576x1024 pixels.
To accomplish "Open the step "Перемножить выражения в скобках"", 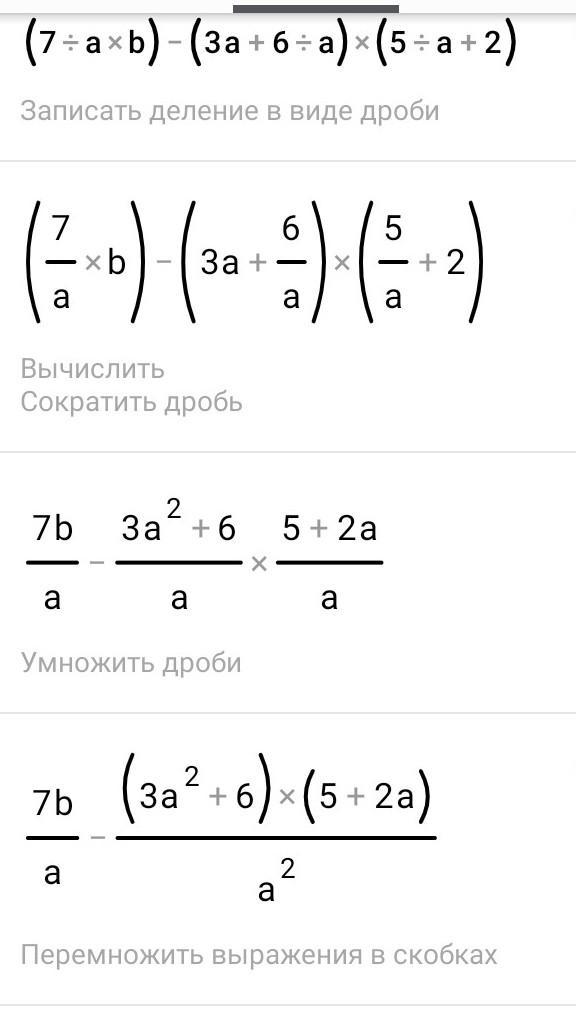I will click(x=259, y=955).
